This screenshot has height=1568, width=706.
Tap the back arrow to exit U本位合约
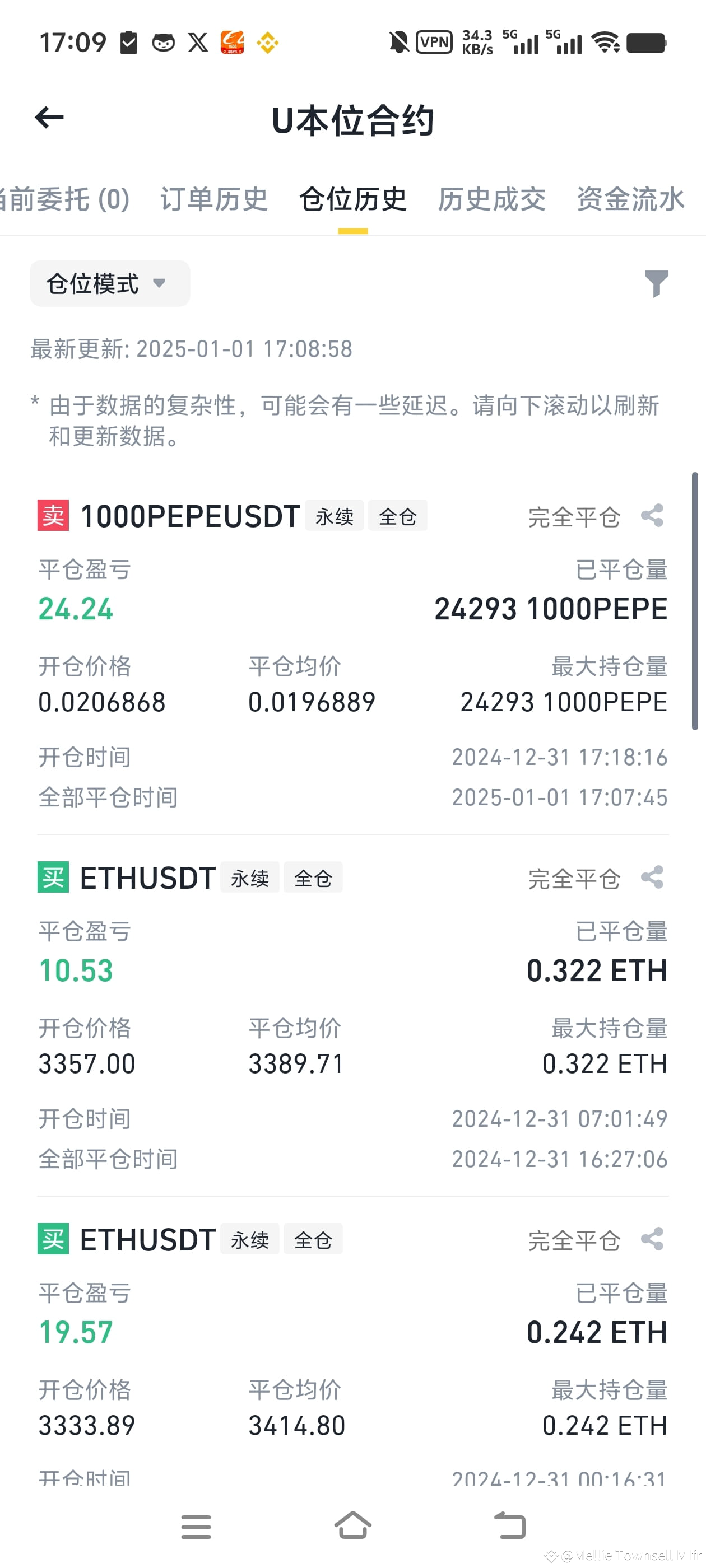click(x=49, y=118)
